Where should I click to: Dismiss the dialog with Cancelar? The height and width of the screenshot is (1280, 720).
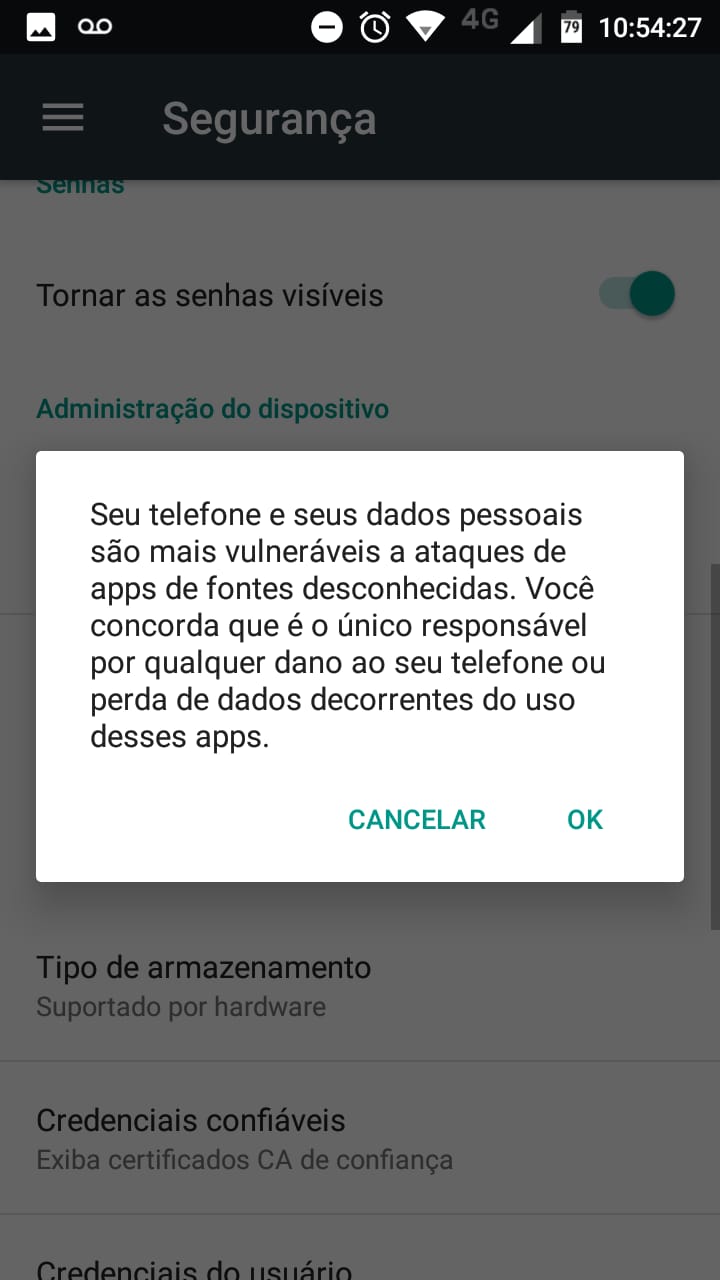[416, 820]
